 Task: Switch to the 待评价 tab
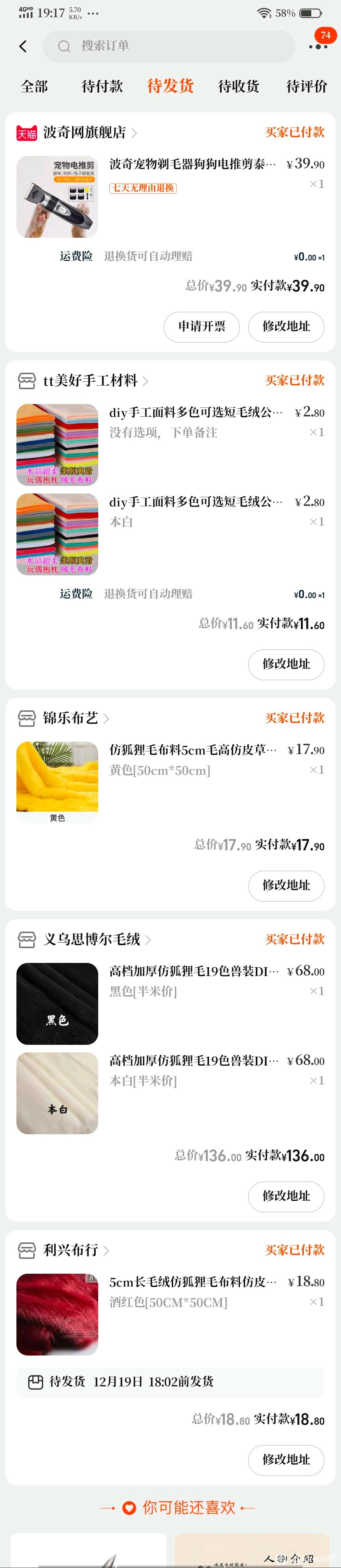(x=306, y=86)
